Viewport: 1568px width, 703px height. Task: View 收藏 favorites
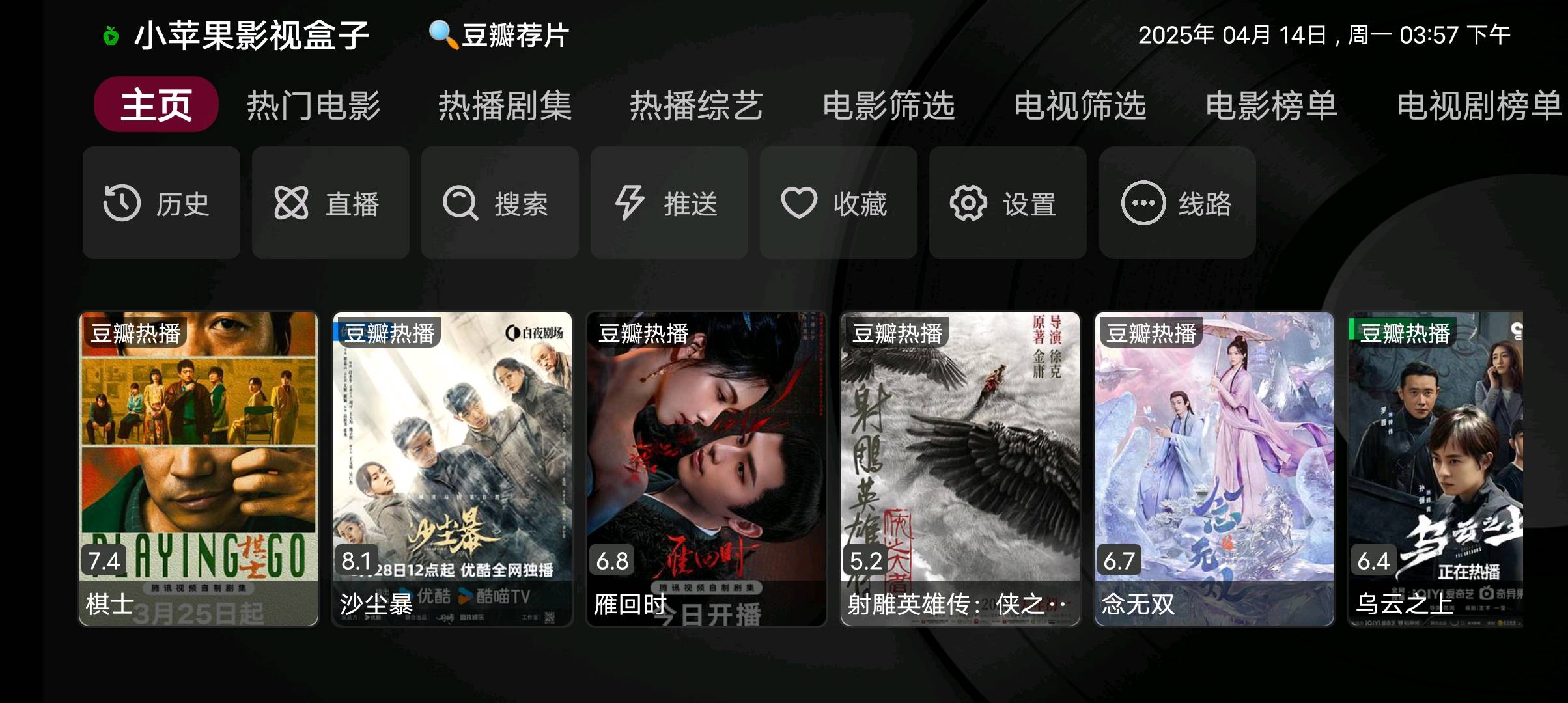[839, 203]
